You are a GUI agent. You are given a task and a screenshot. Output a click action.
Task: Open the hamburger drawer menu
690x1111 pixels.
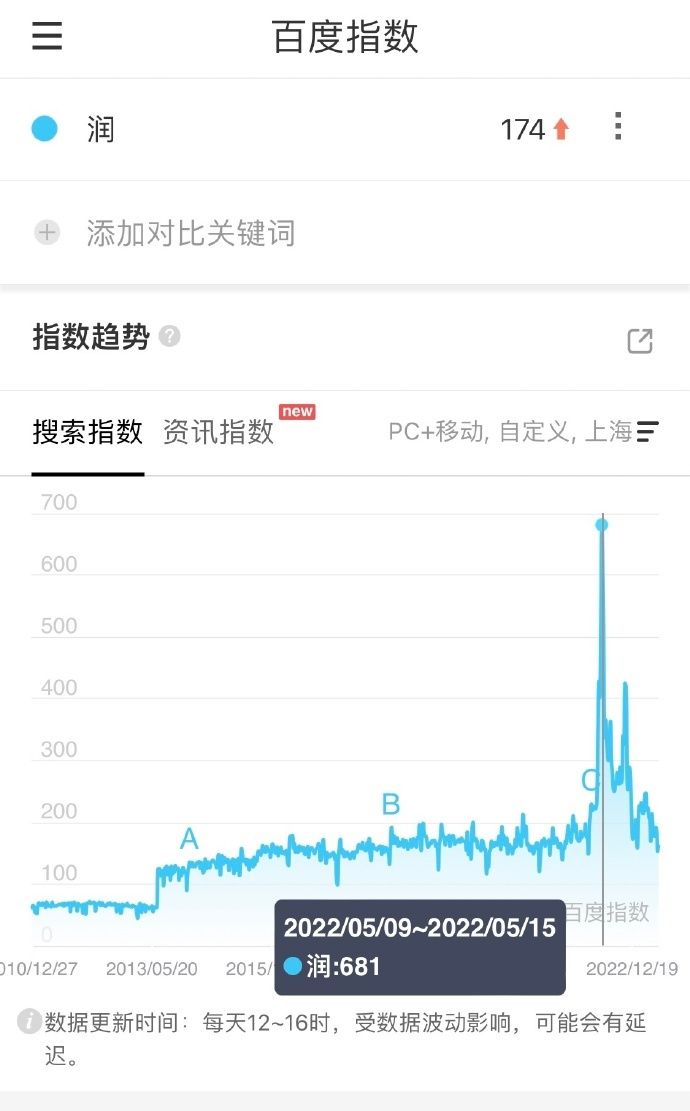click(x=47, y=35)
